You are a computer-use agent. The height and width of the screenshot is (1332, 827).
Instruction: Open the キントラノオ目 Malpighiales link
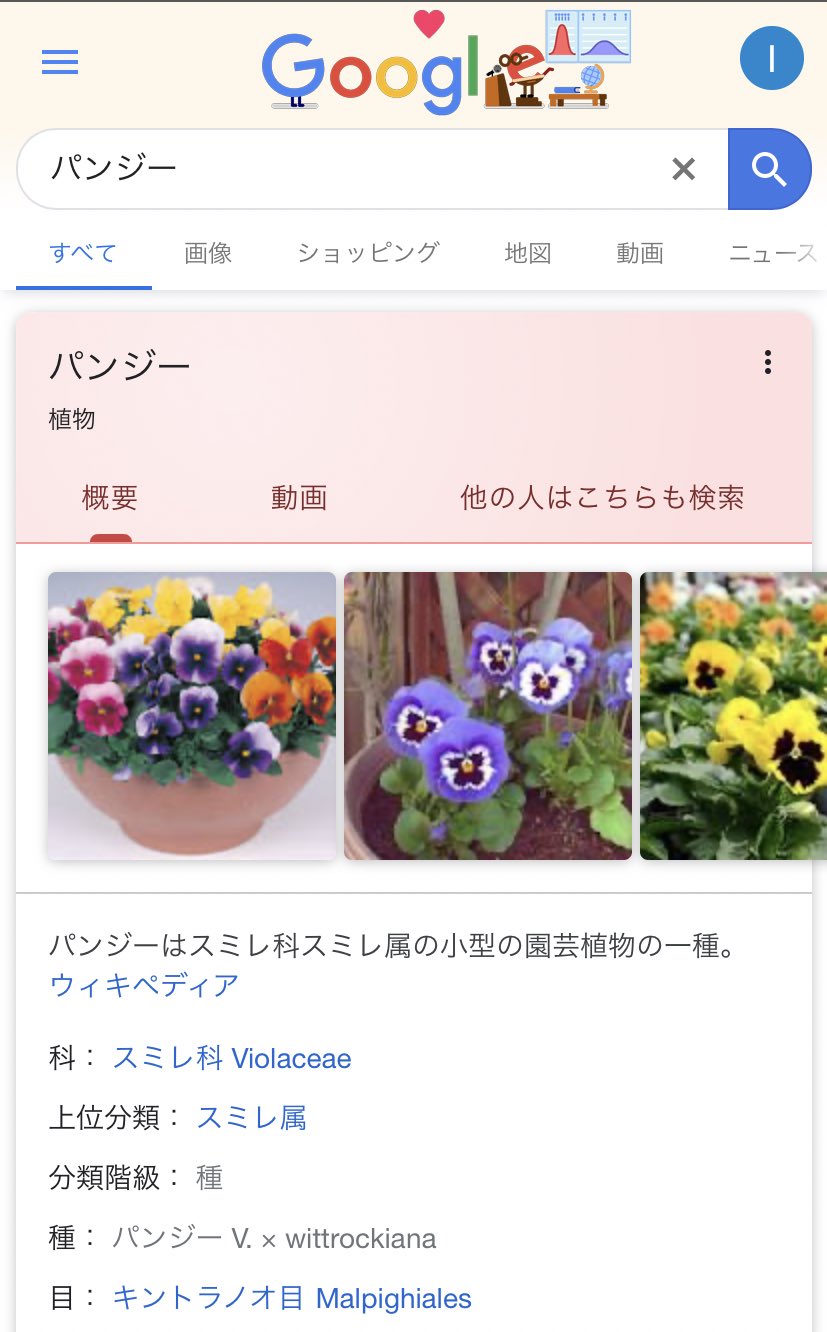click(x=291, y=1298)
